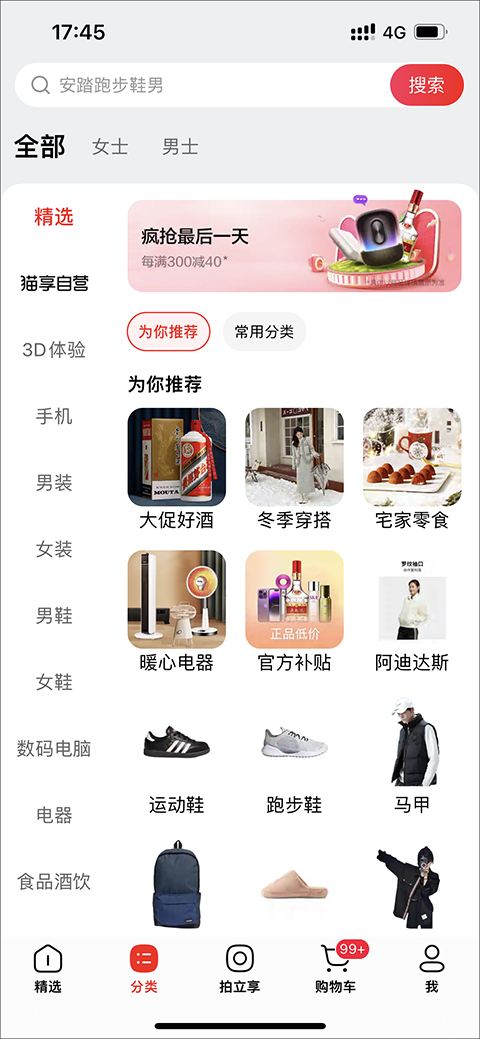The width and height of the screenshot is (480, 1039).
Task: Return to the 精选 home tab in bottom bar
Action: [x=48, y=967]
